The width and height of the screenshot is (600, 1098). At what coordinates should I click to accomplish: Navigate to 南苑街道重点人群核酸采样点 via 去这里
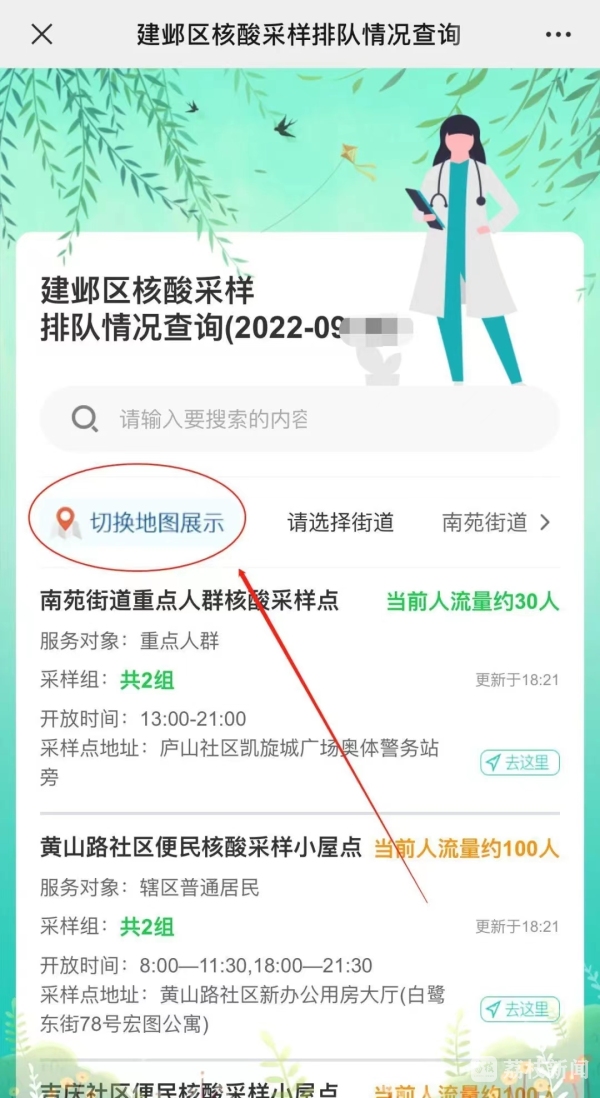click(519, 763)
